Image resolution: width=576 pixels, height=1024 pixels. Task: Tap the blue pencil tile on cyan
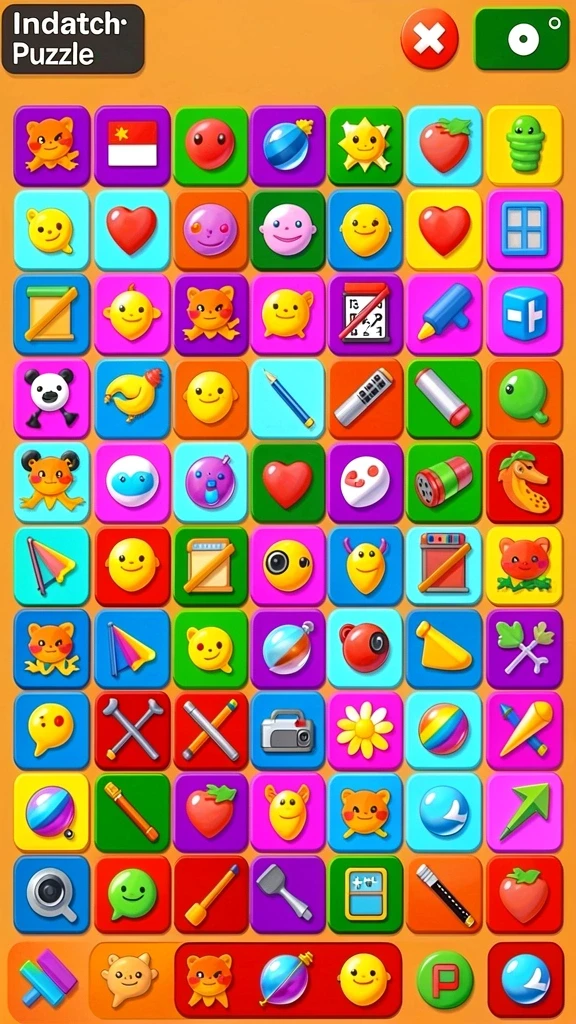[x=287, y=398]
